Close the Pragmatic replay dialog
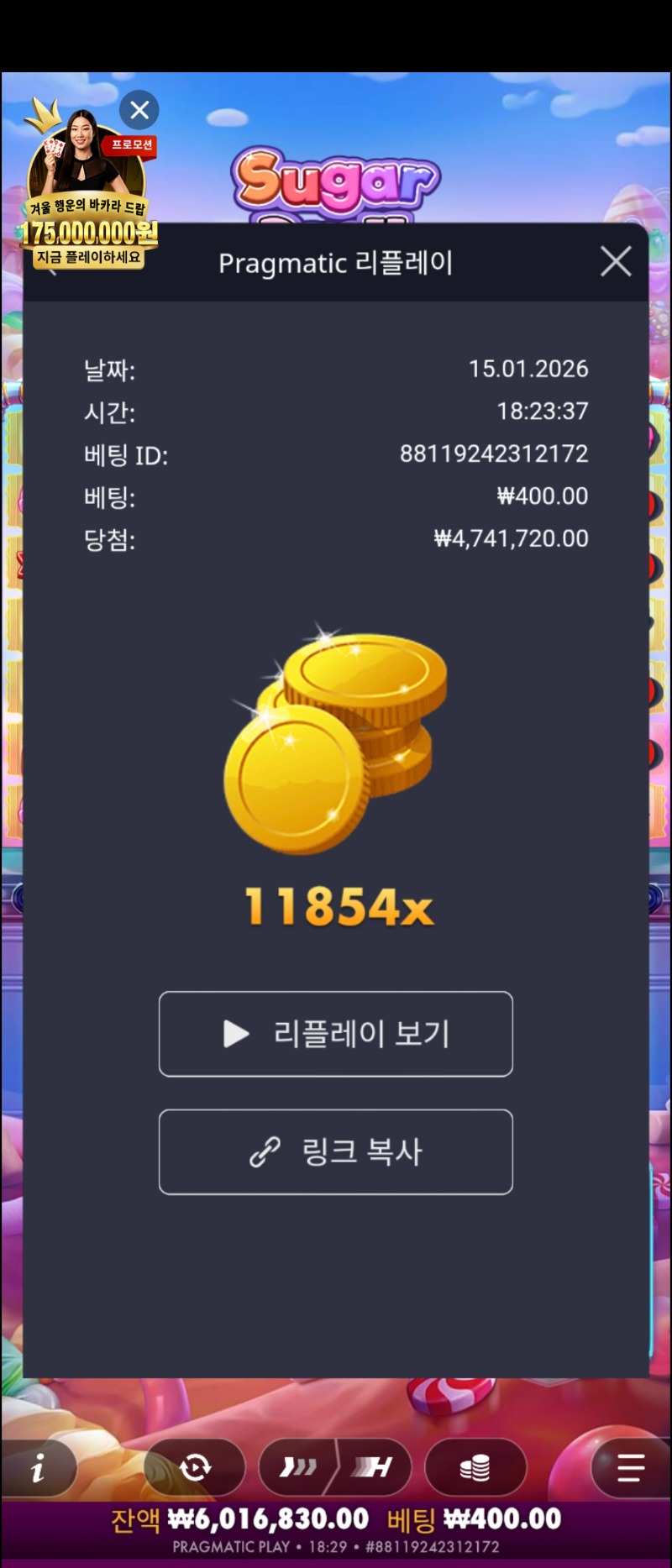672x1568 pixels. (x=616, y=262)
